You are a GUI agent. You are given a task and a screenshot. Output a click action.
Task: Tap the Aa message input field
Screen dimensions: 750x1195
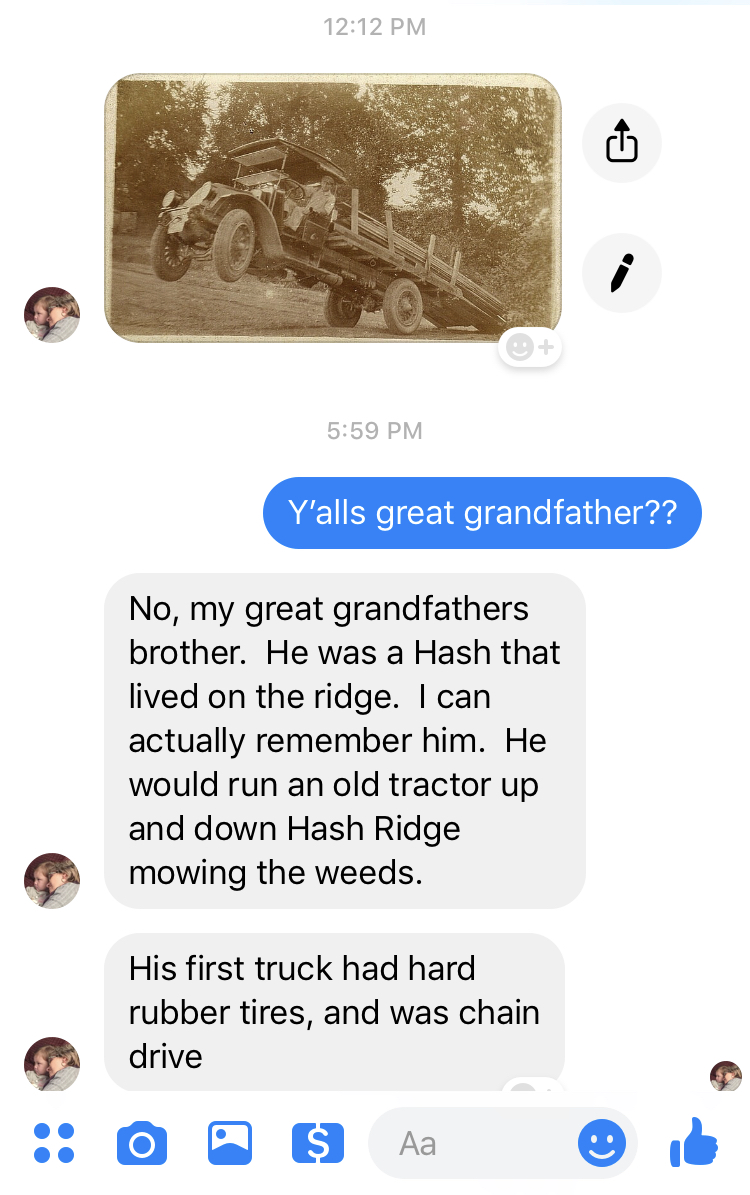pos(470,1143)
